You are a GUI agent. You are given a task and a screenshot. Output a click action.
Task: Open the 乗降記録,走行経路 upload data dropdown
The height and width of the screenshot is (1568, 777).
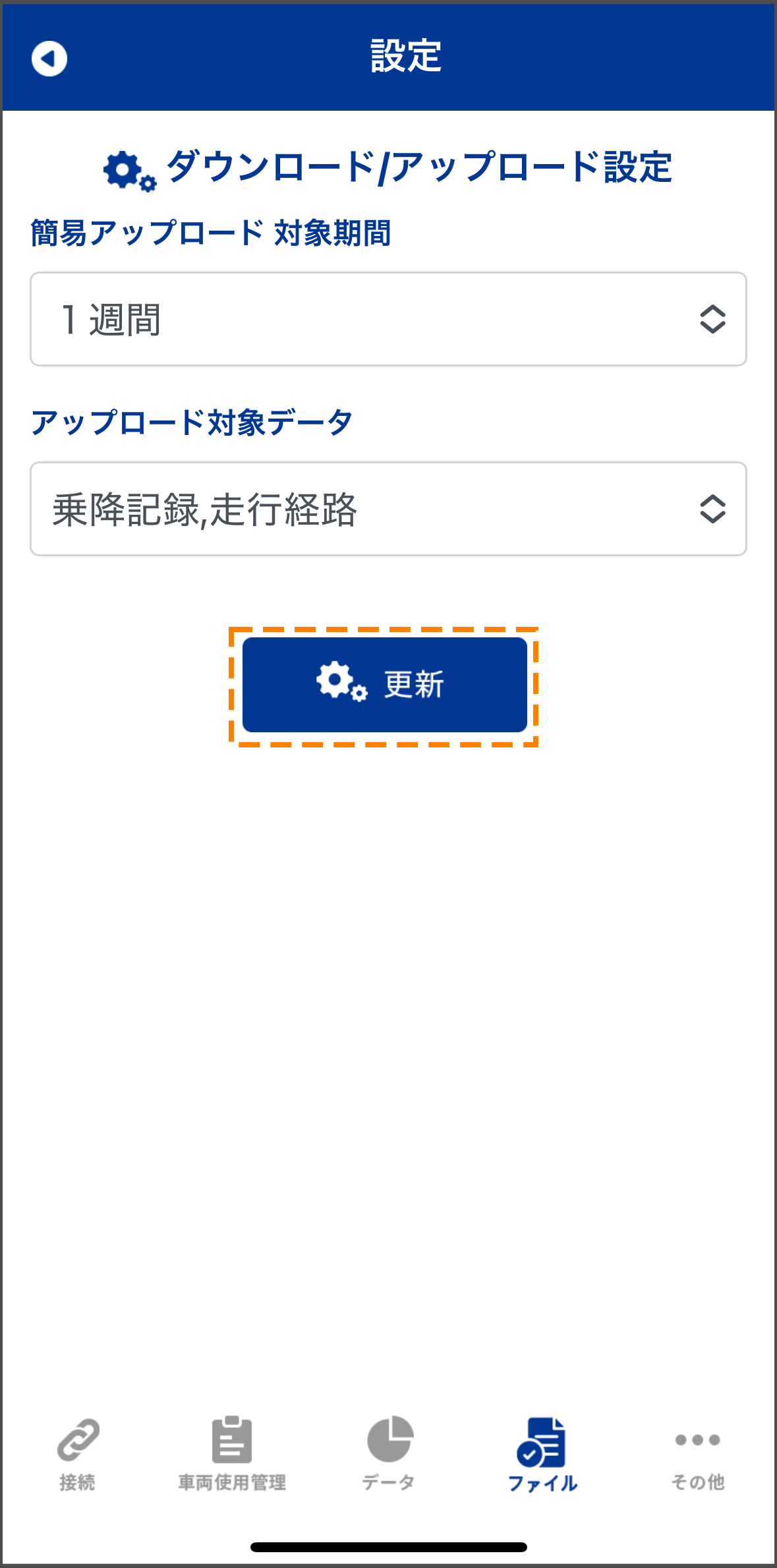tap(388, 509)
